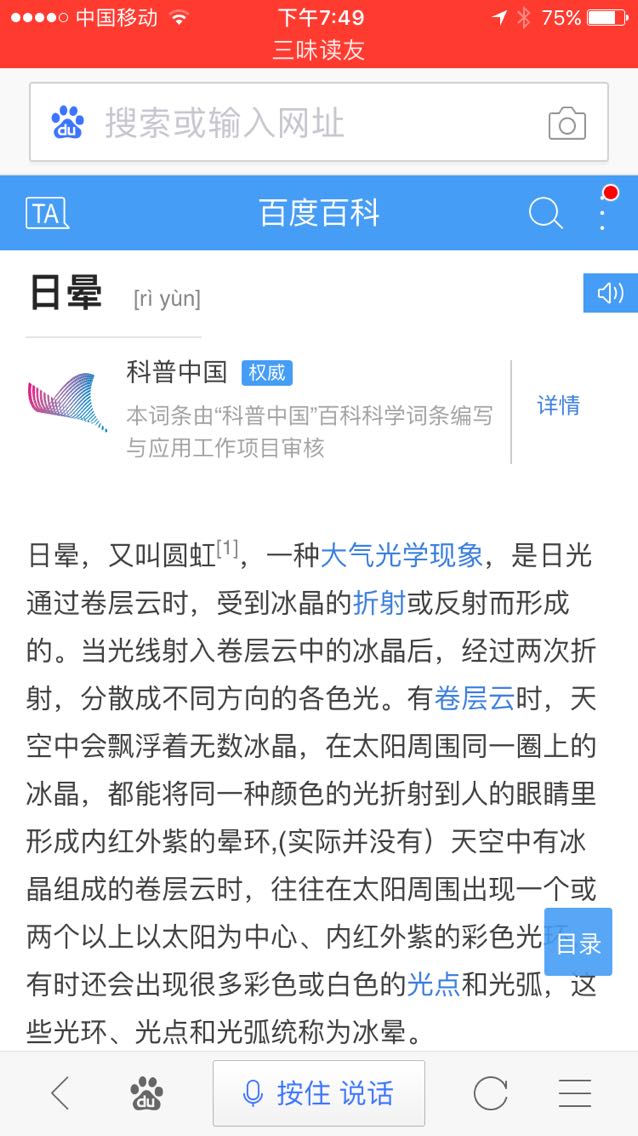The image size is (638, 1136).
Task: Open the 折射 link
Action: (x=379, y=603)
